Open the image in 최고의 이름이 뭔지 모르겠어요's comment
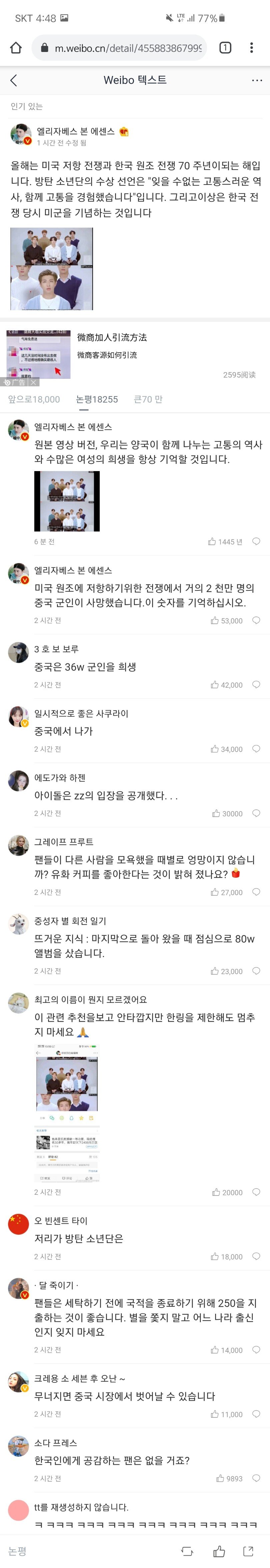Viewport: 270px width, 1568px height. [x=67, y=1112]
